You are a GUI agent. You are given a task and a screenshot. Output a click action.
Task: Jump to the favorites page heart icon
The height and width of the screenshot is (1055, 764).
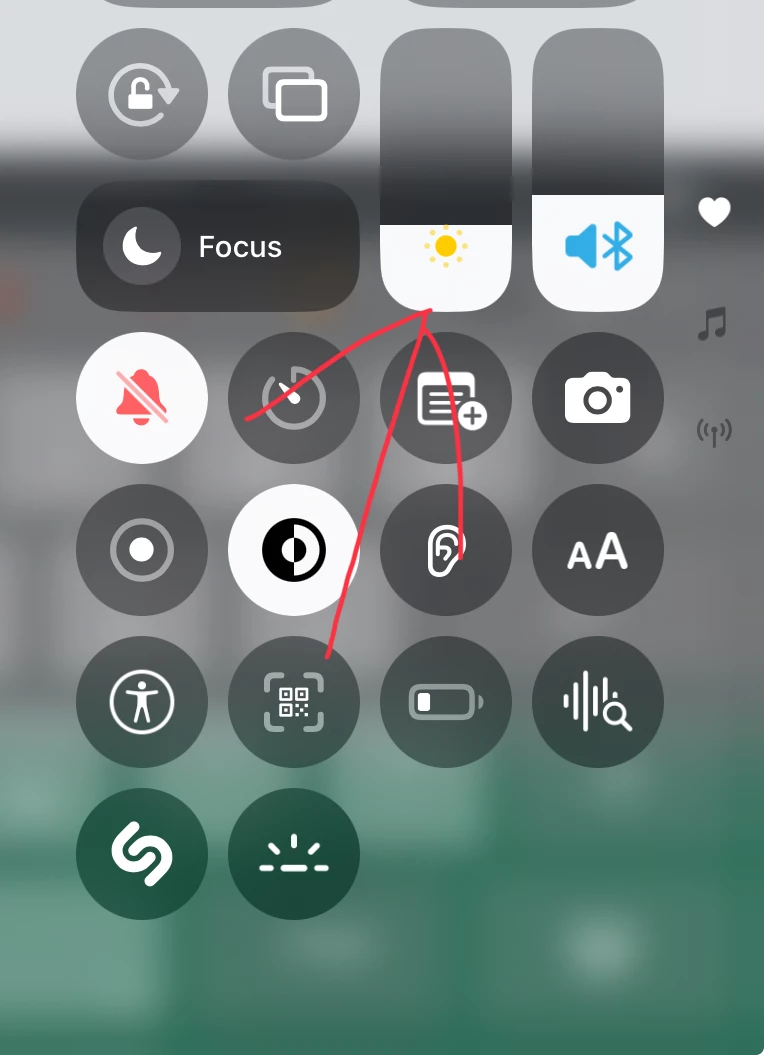coord(714,212)
